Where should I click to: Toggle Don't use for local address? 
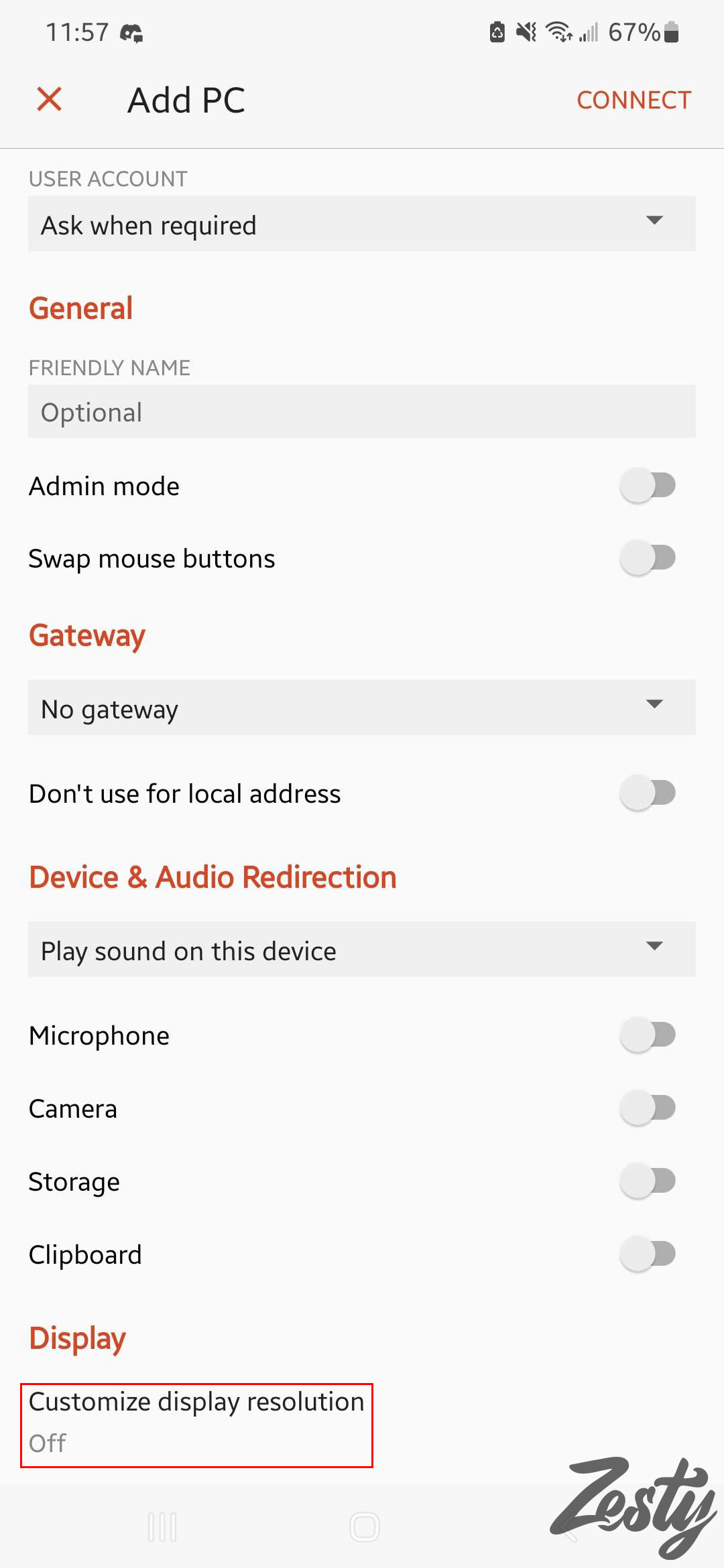(648, 793)
